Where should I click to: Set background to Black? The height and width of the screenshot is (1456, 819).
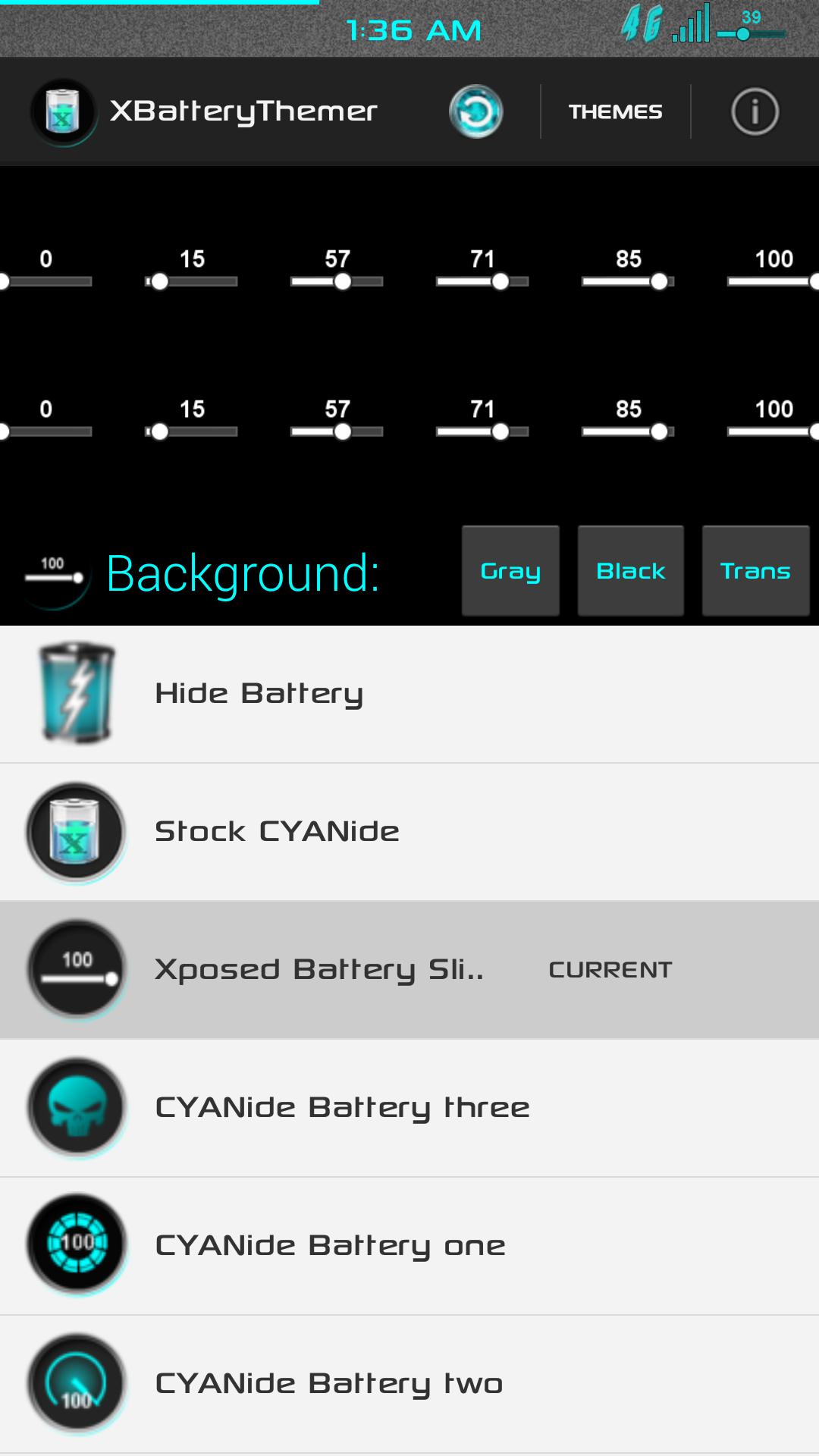[x=630, y=570]
